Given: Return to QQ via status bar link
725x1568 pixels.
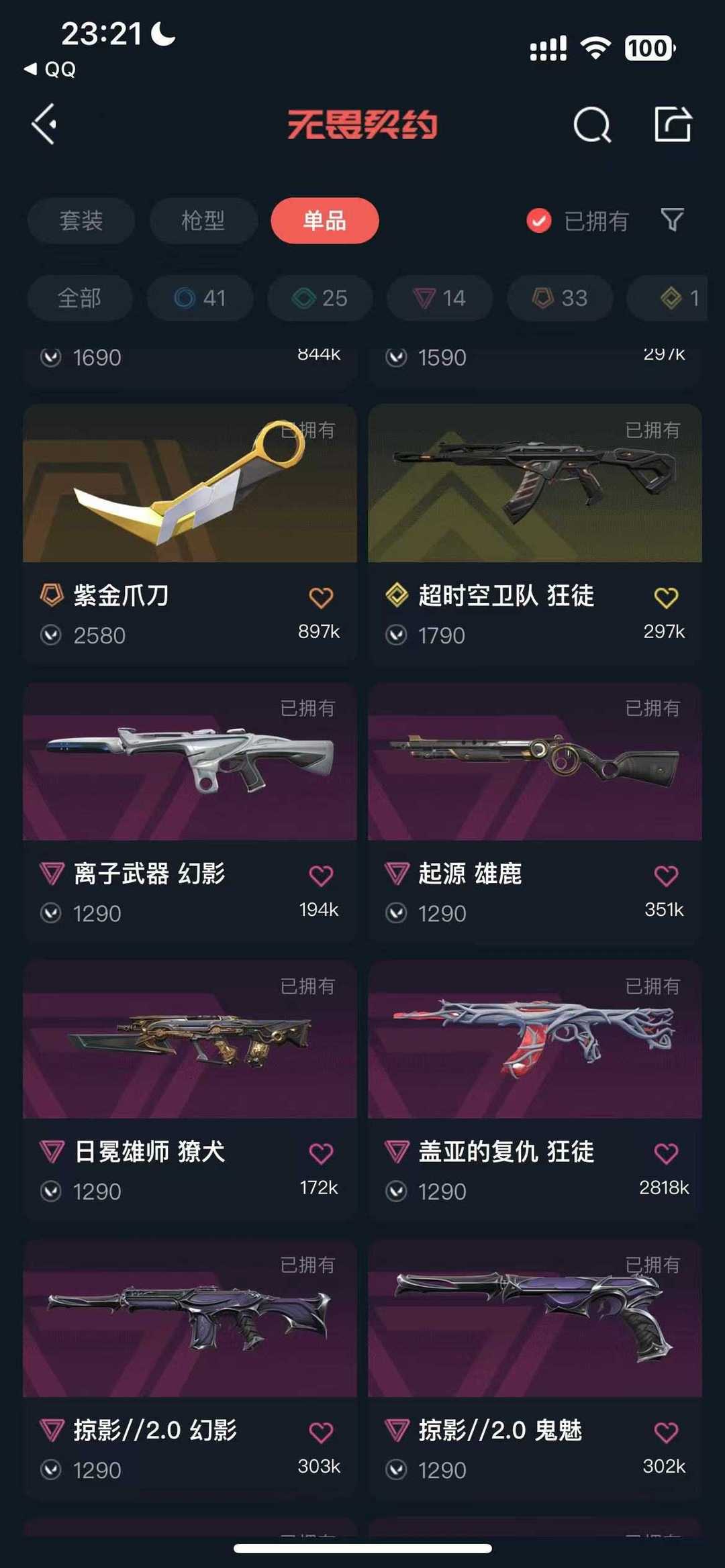Looking at the screenshot, I should (50, 69).
